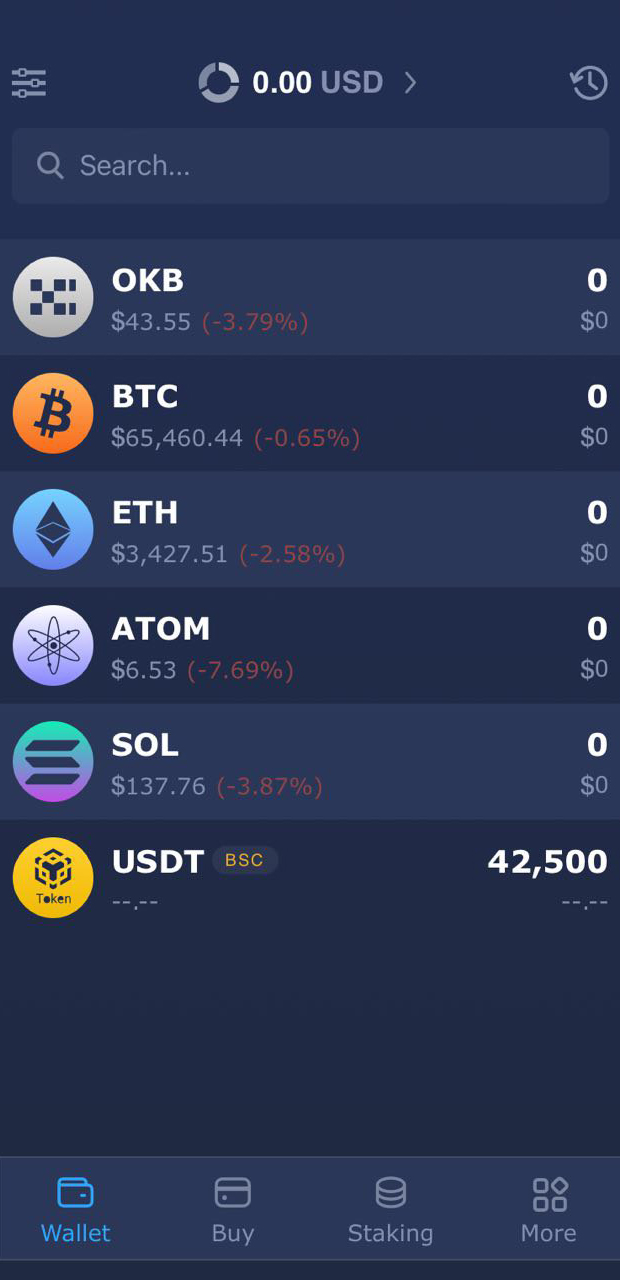Open the BTC wallet row
The height and width of the screenshot is (1280, 620).
[310, 413]
